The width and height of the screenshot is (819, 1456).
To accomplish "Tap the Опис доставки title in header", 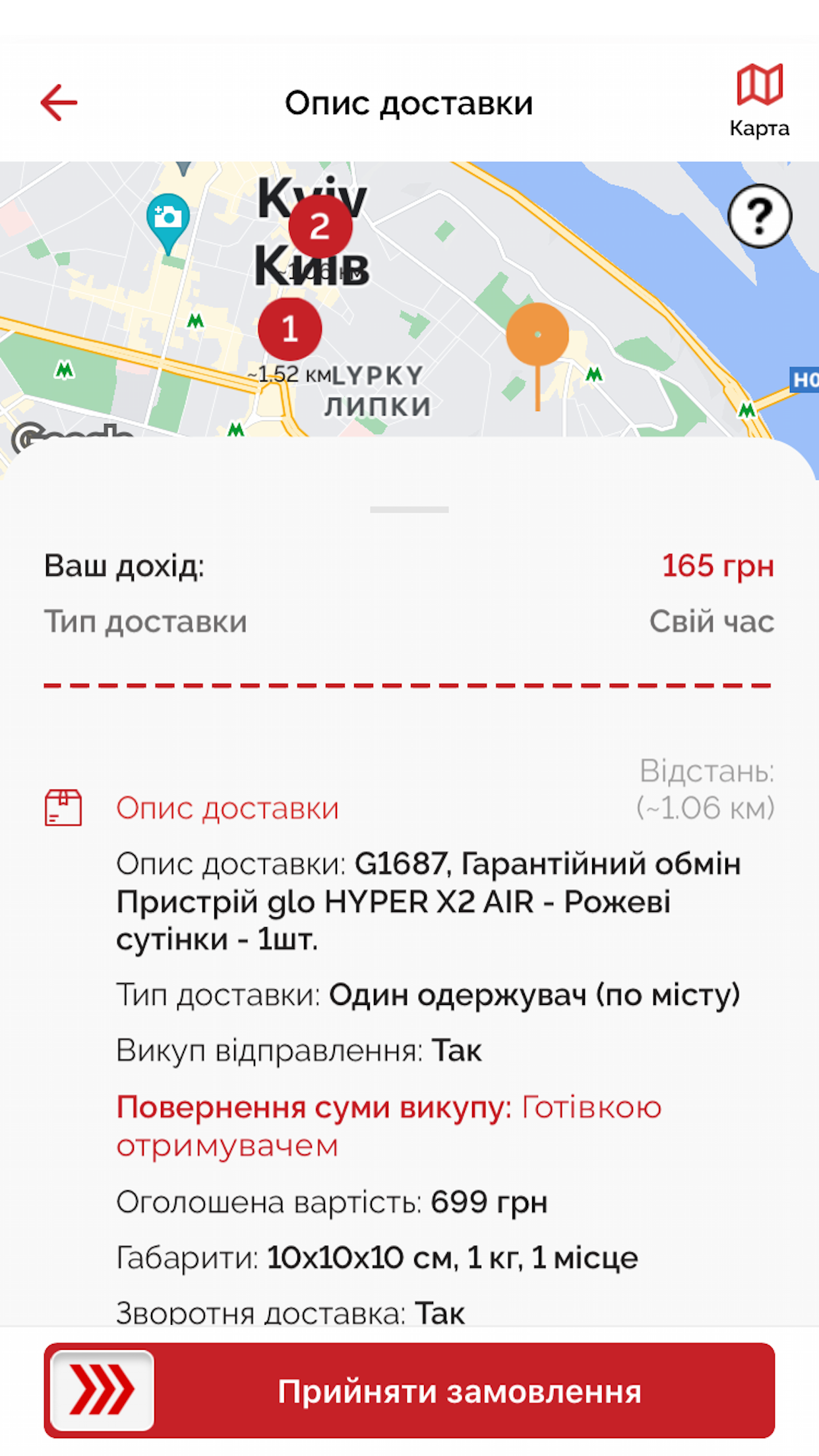I will 409,102.
